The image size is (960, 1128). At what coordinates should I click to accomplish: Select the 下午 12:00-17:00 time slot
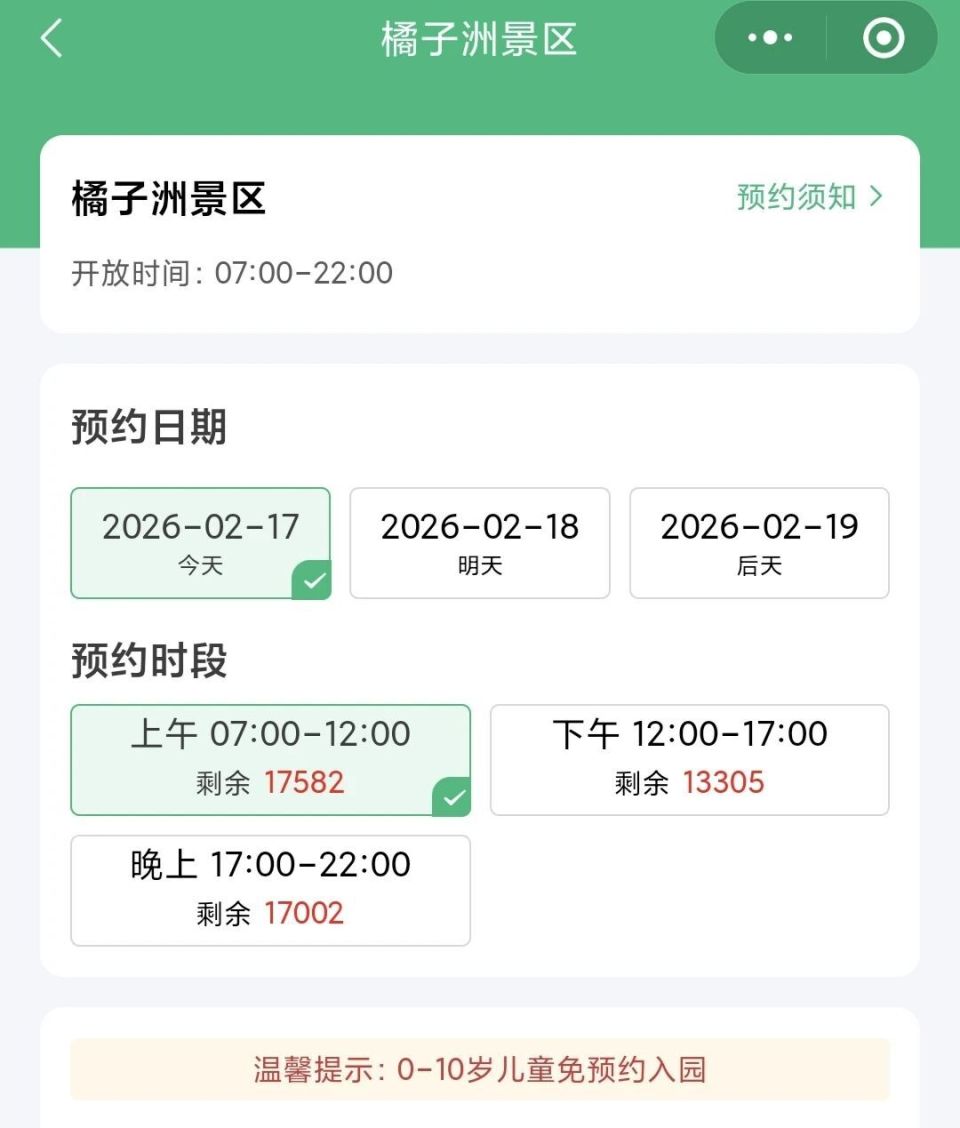point(689,760)
